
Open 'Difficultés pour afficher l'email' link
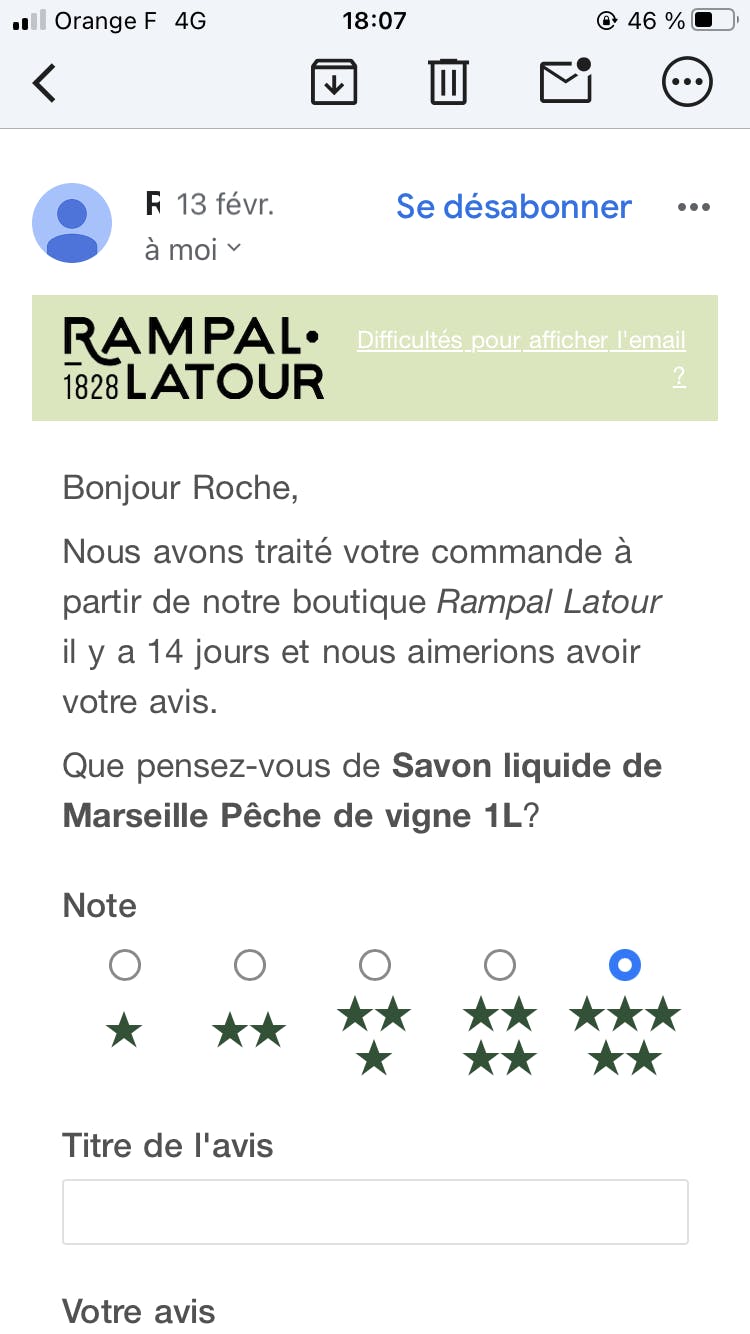(x=521, y=341)
